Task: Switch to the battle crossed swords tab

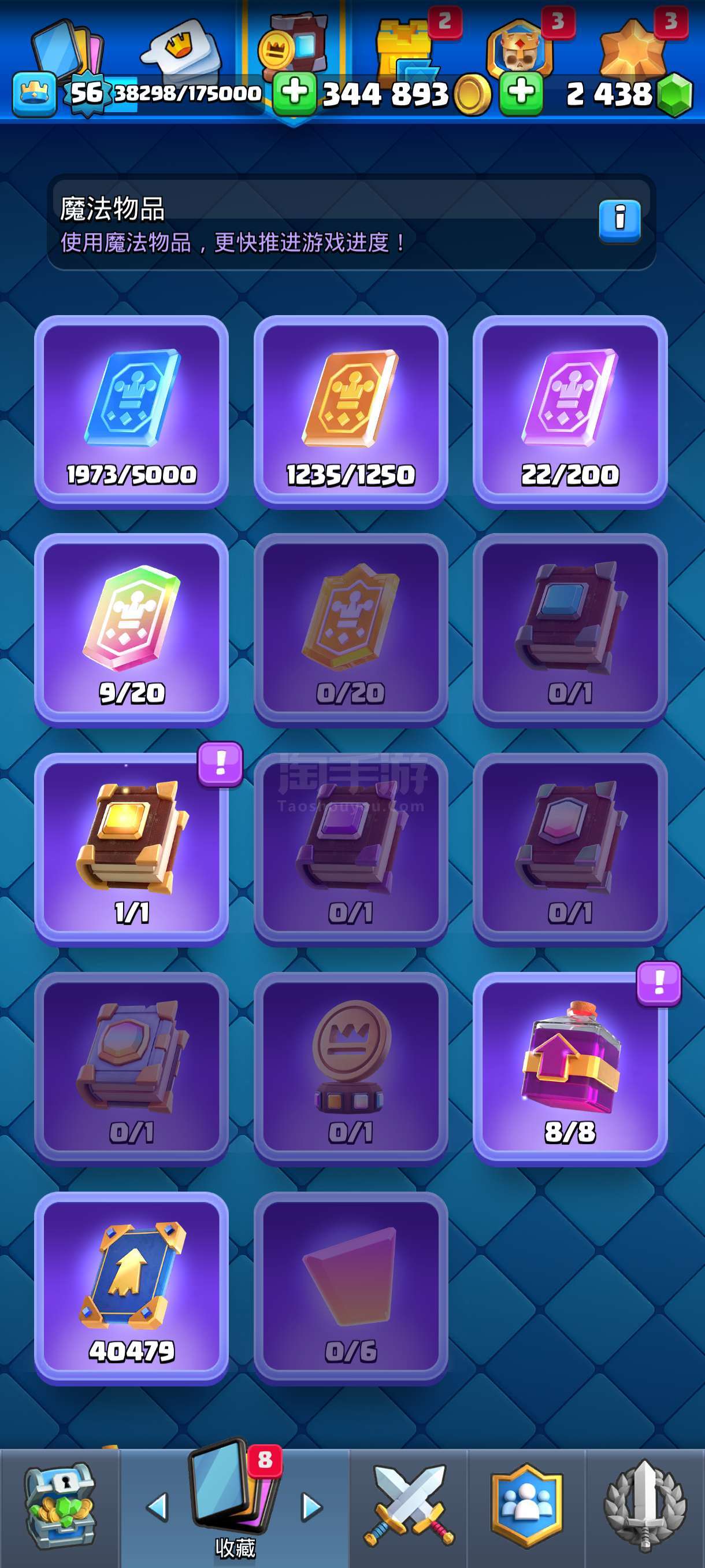Action: tap(408, 1506)
